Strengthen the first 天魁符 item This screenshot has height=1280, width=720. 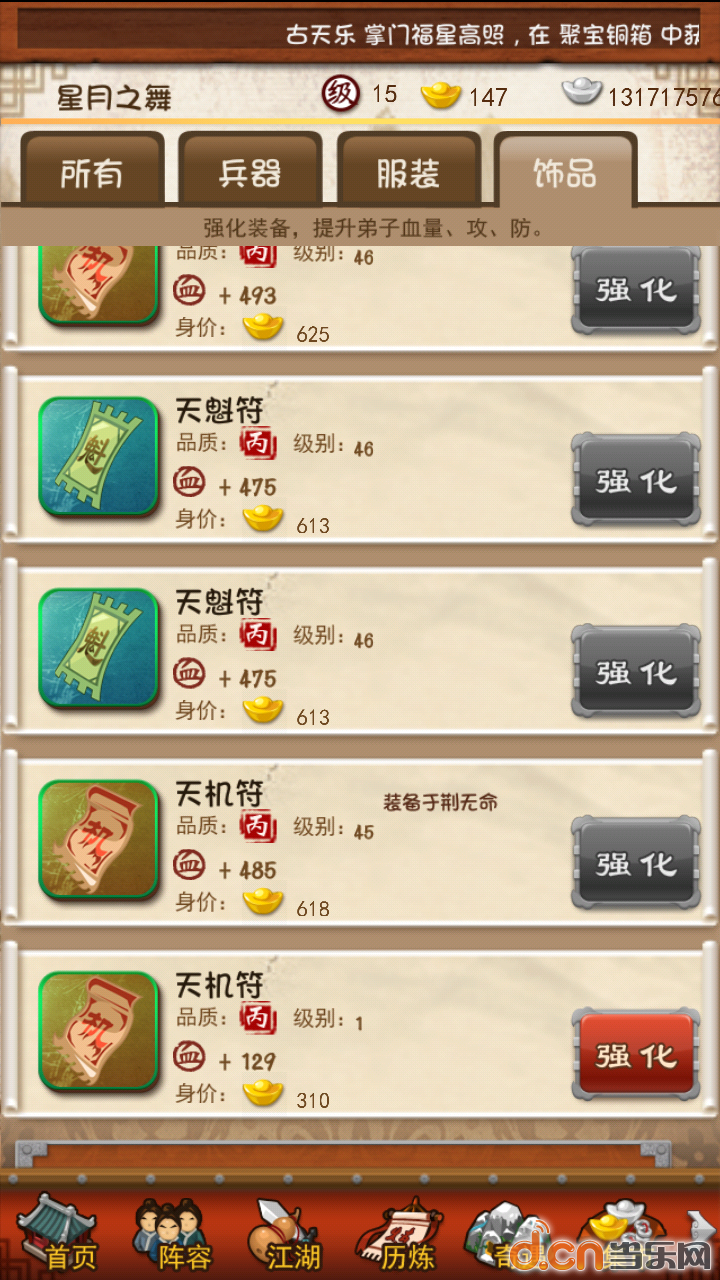[636, 481]
